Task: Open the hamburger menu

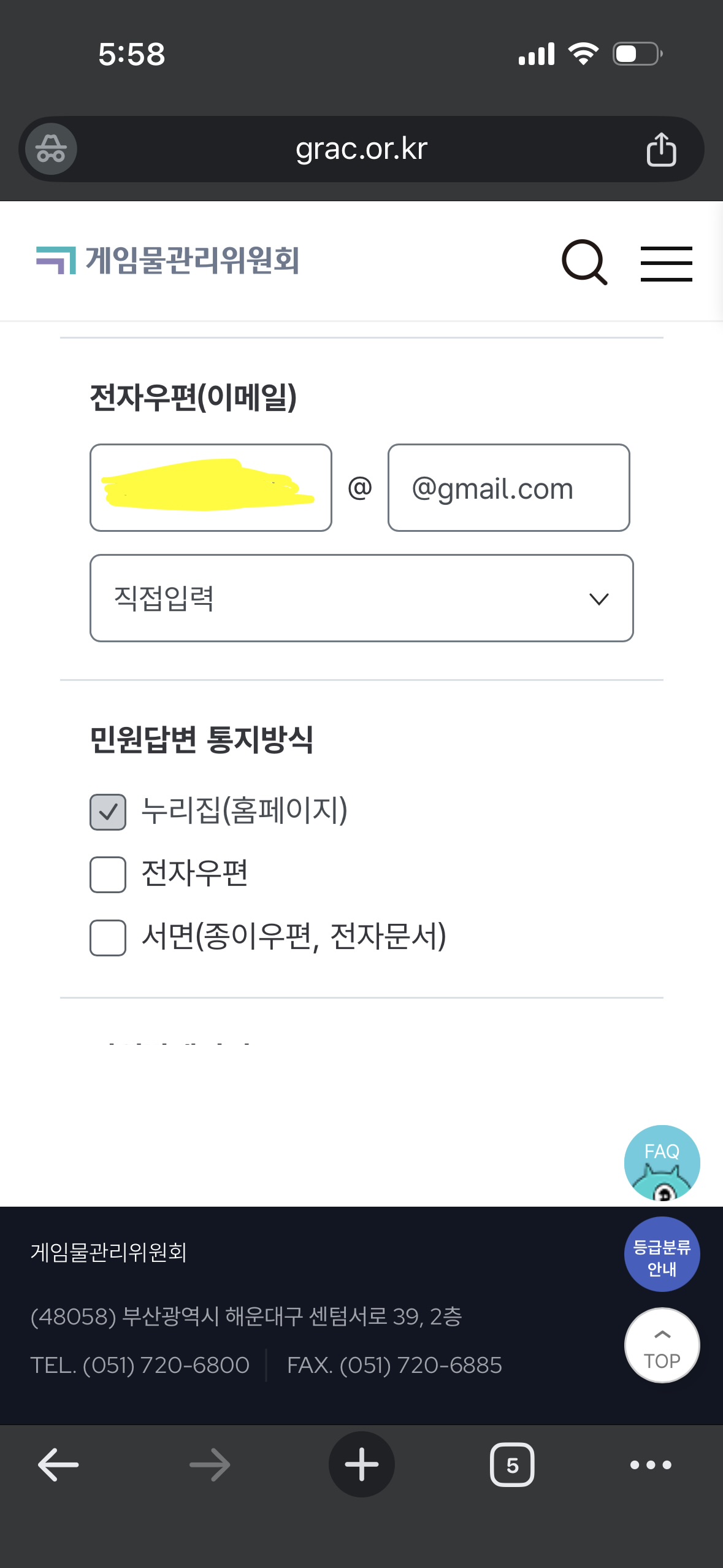Action: point(666,264)
